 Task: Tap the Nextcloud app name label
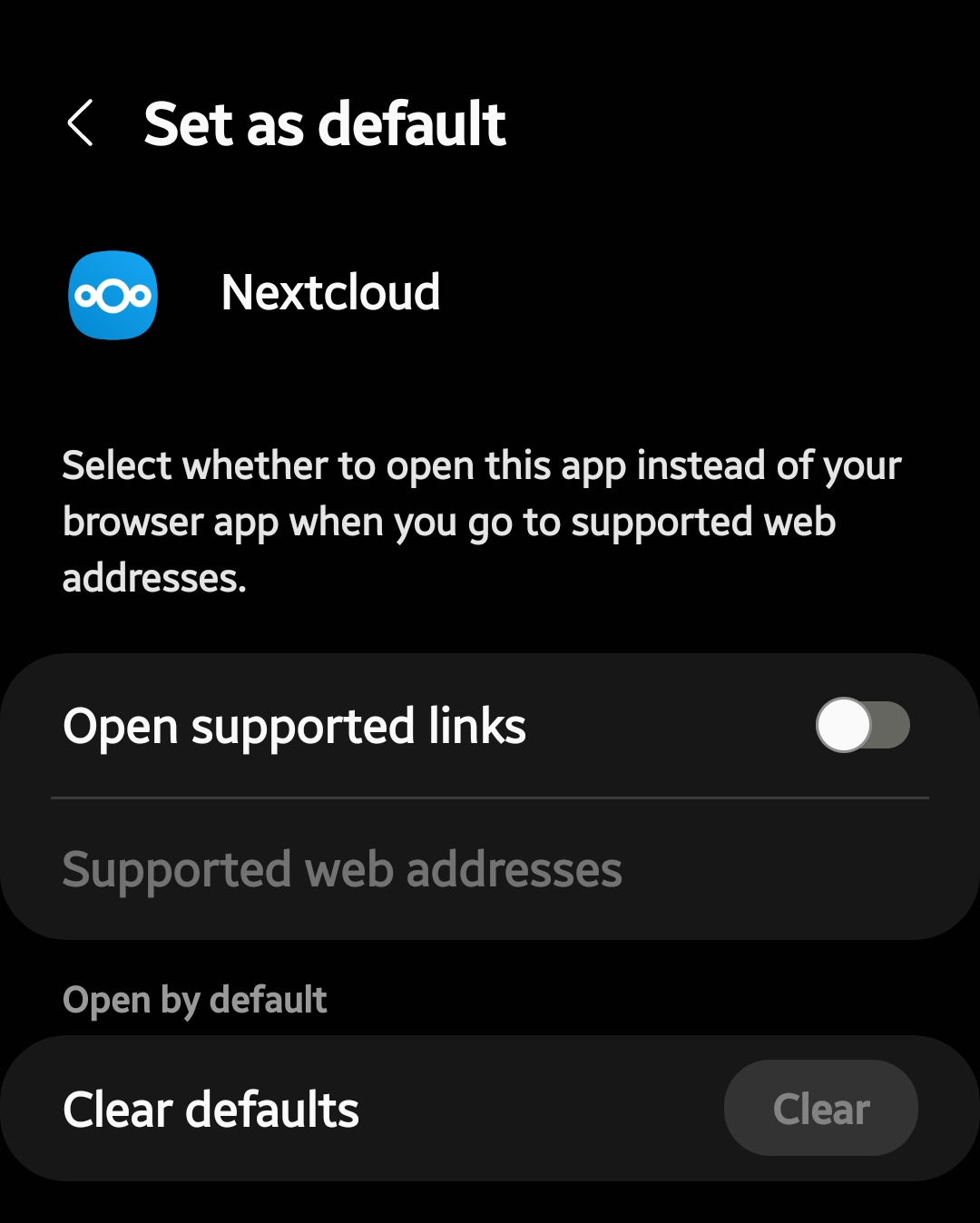coord(331,292)
